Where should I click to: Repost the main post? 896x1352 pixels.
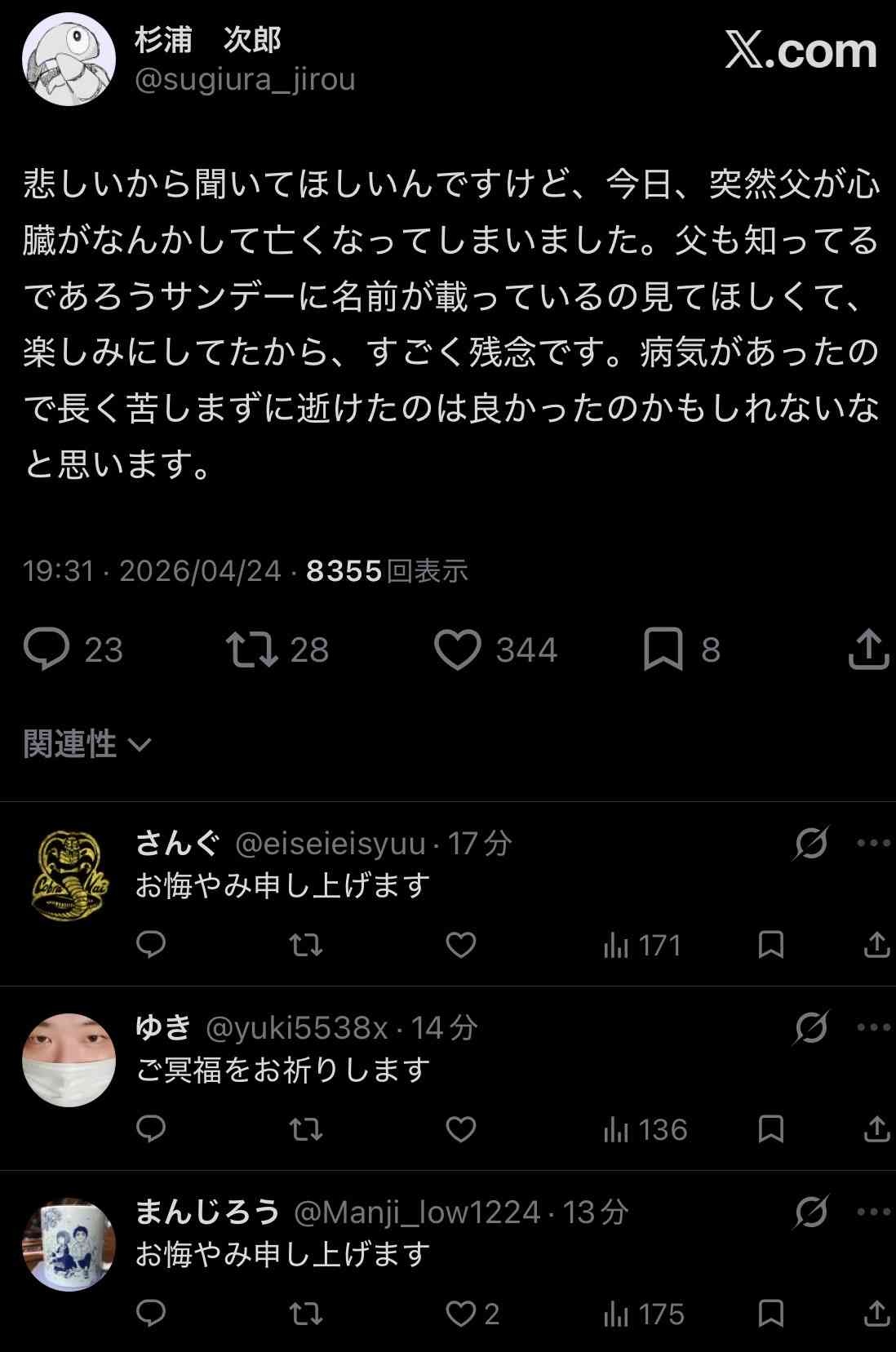(x=252, y=649)
